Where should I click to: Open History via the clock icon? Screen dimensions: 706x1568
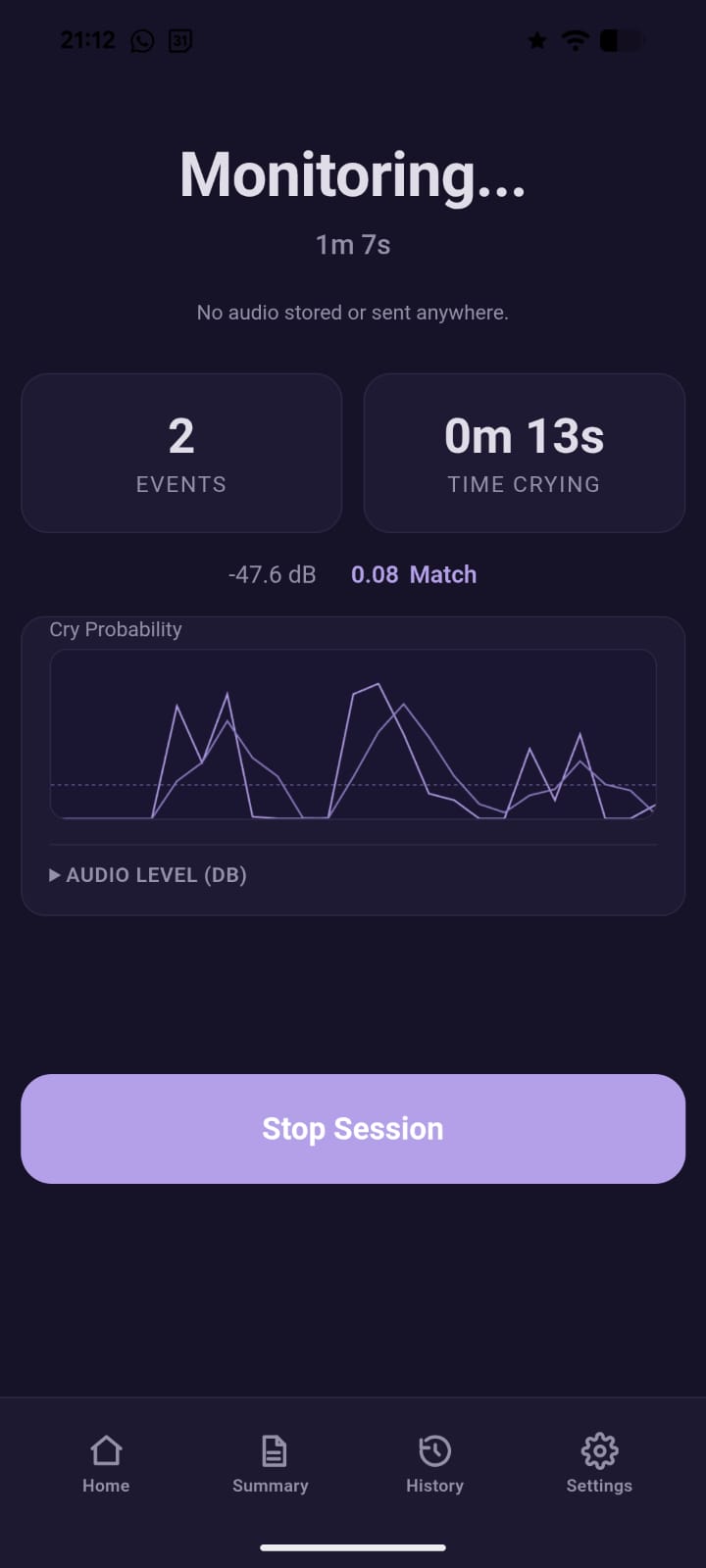[433, 1448]
